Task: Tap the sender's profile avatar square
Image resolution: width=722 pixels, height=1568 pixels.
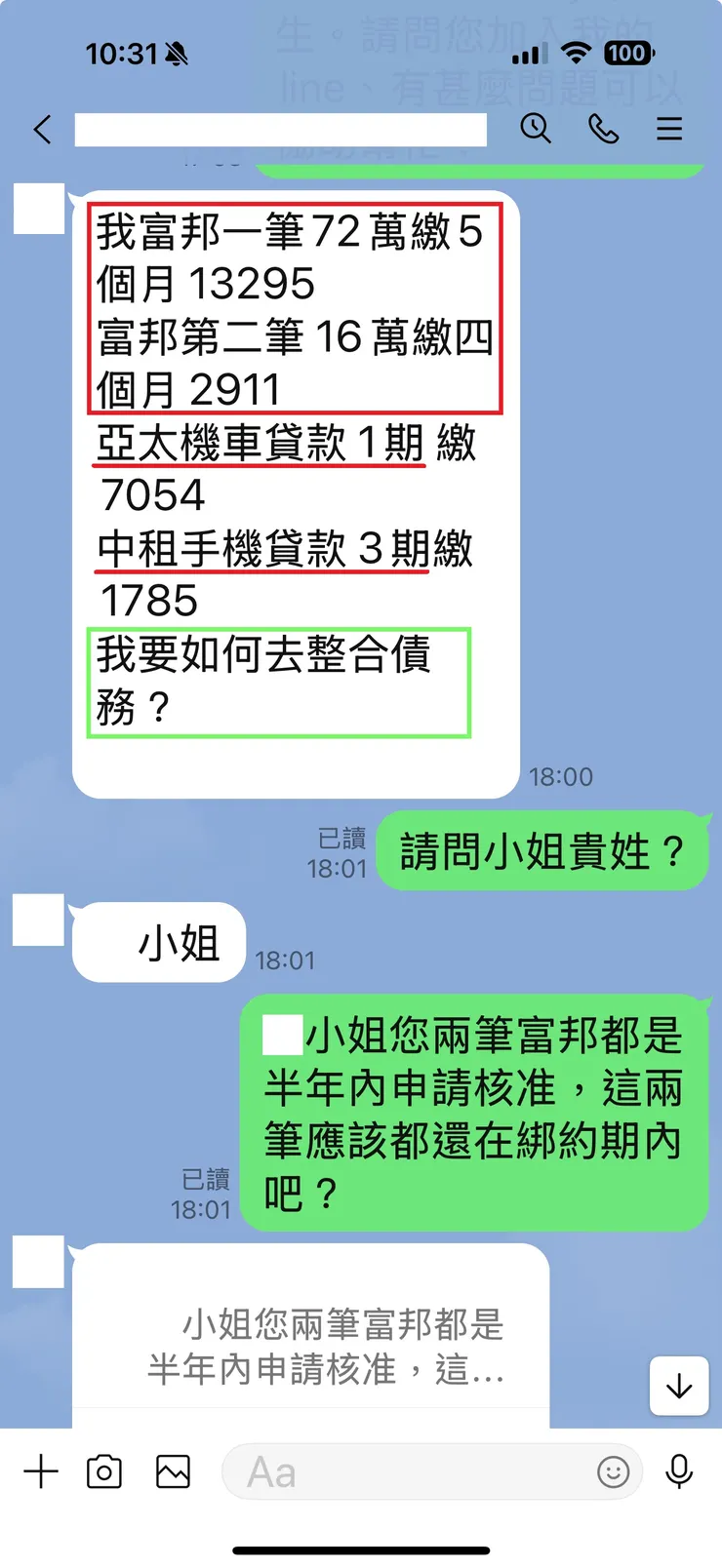Action: [39, 209]
